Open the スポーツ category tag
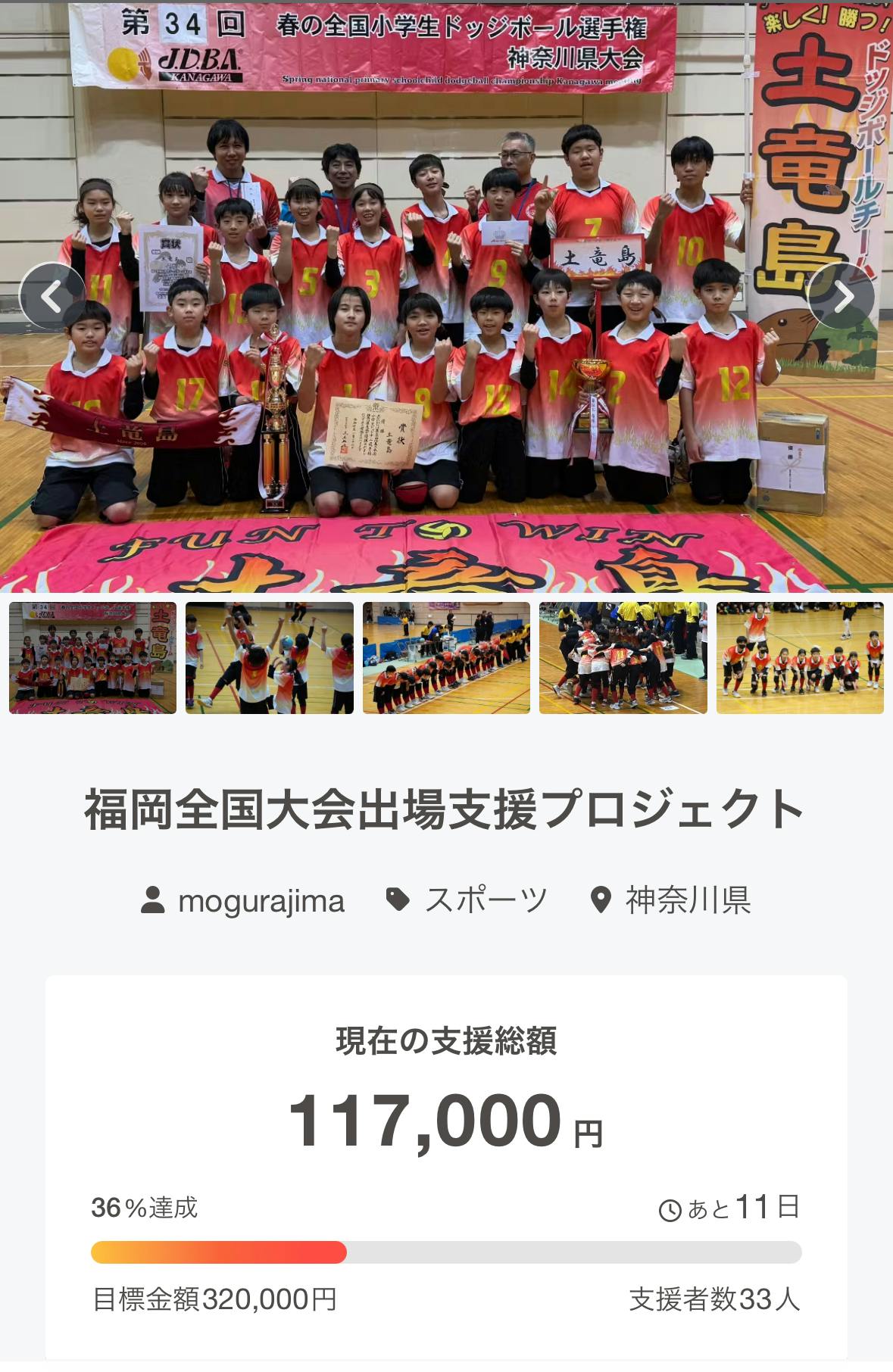 pyautogui.click(x=467, y=901)
